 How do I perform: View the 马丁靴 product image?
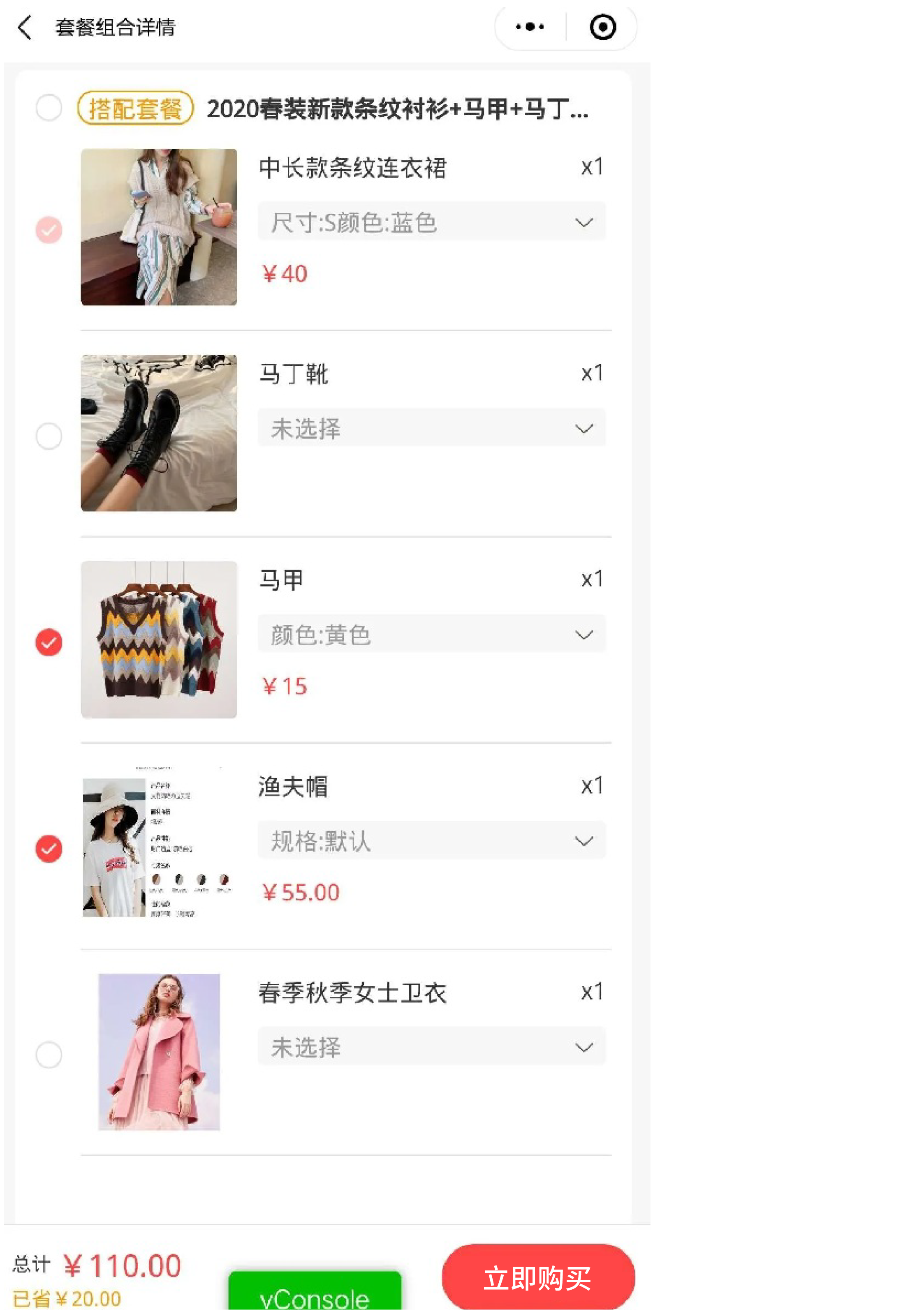pos(159,433)
